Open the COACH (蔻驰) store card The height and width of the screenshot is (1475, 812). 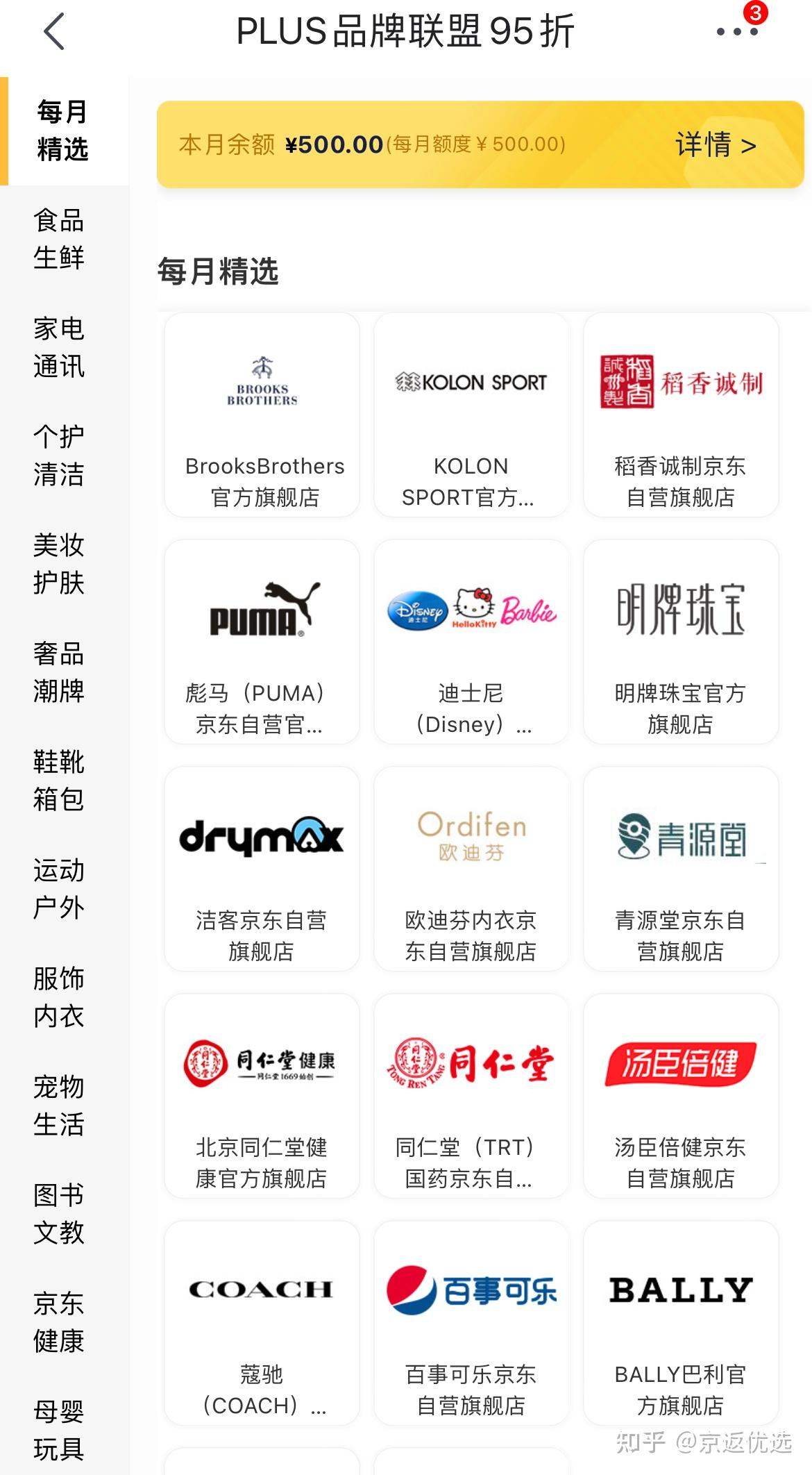[262, 1323]
